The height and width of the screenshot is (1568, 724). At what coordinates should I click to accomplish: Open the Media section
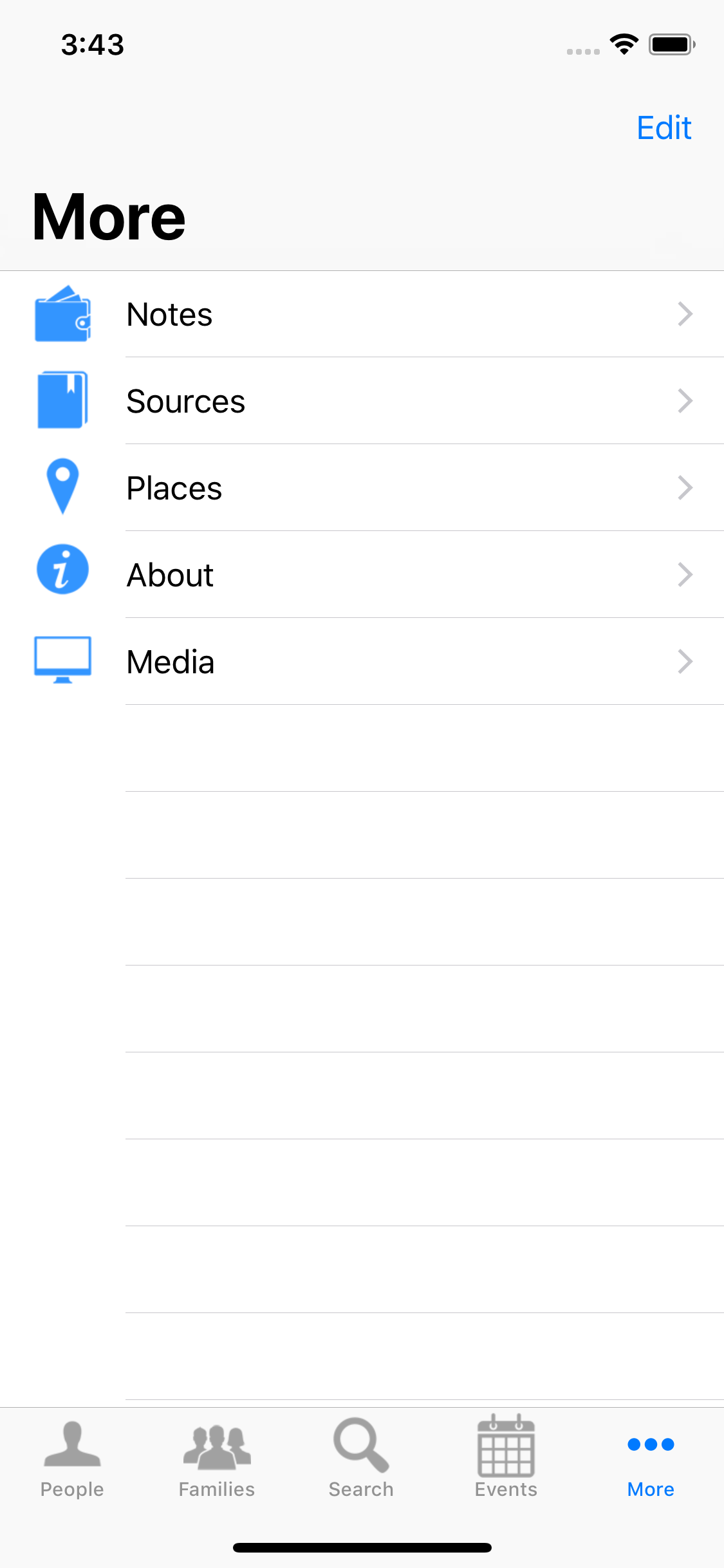click(362, 662)
